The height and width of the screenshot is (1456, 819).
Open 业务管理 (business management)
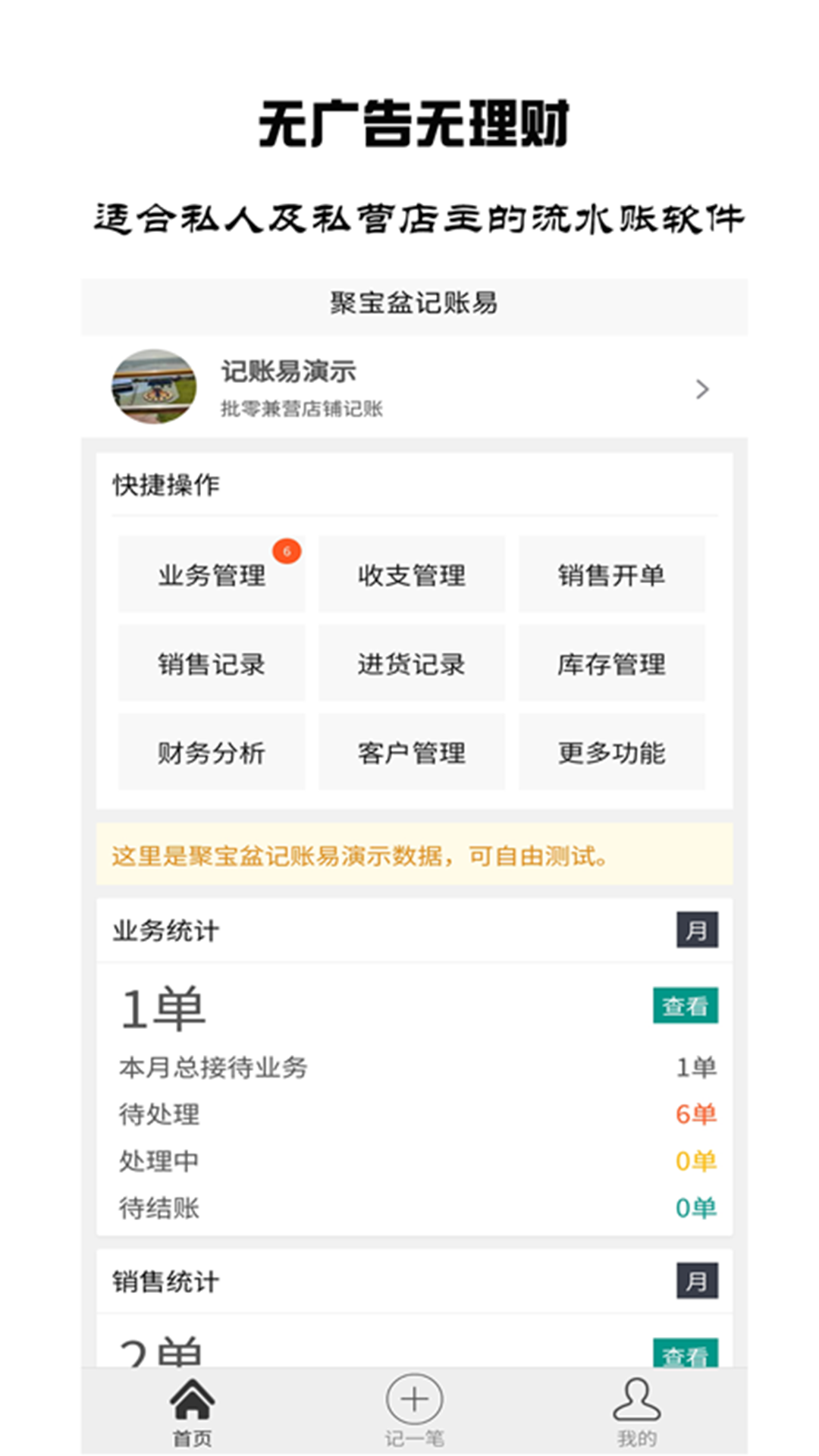tap(211, 574)
